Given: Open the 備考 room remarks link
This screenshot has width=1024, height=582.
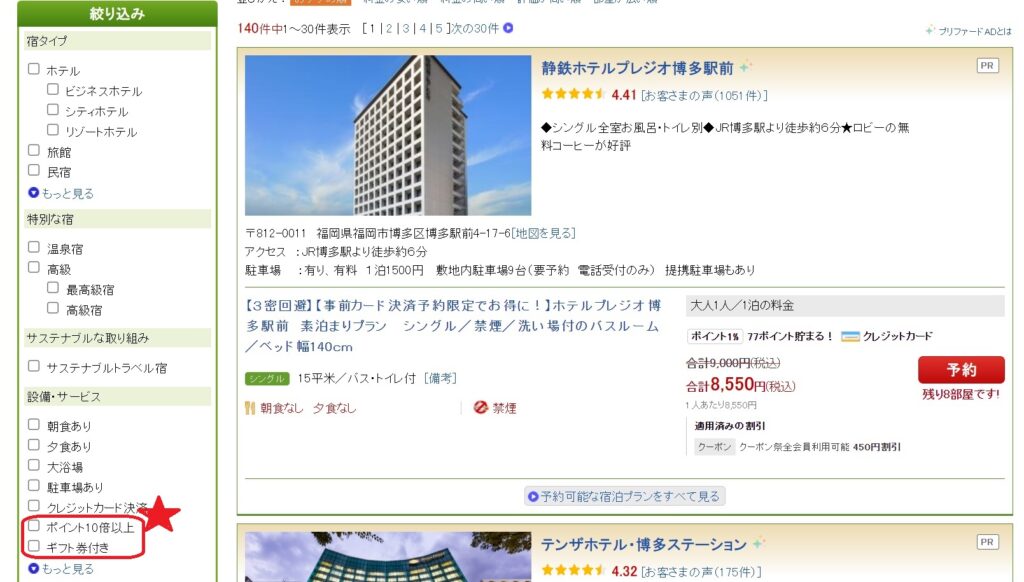Looking at the screenshot, I should point(440,378).
